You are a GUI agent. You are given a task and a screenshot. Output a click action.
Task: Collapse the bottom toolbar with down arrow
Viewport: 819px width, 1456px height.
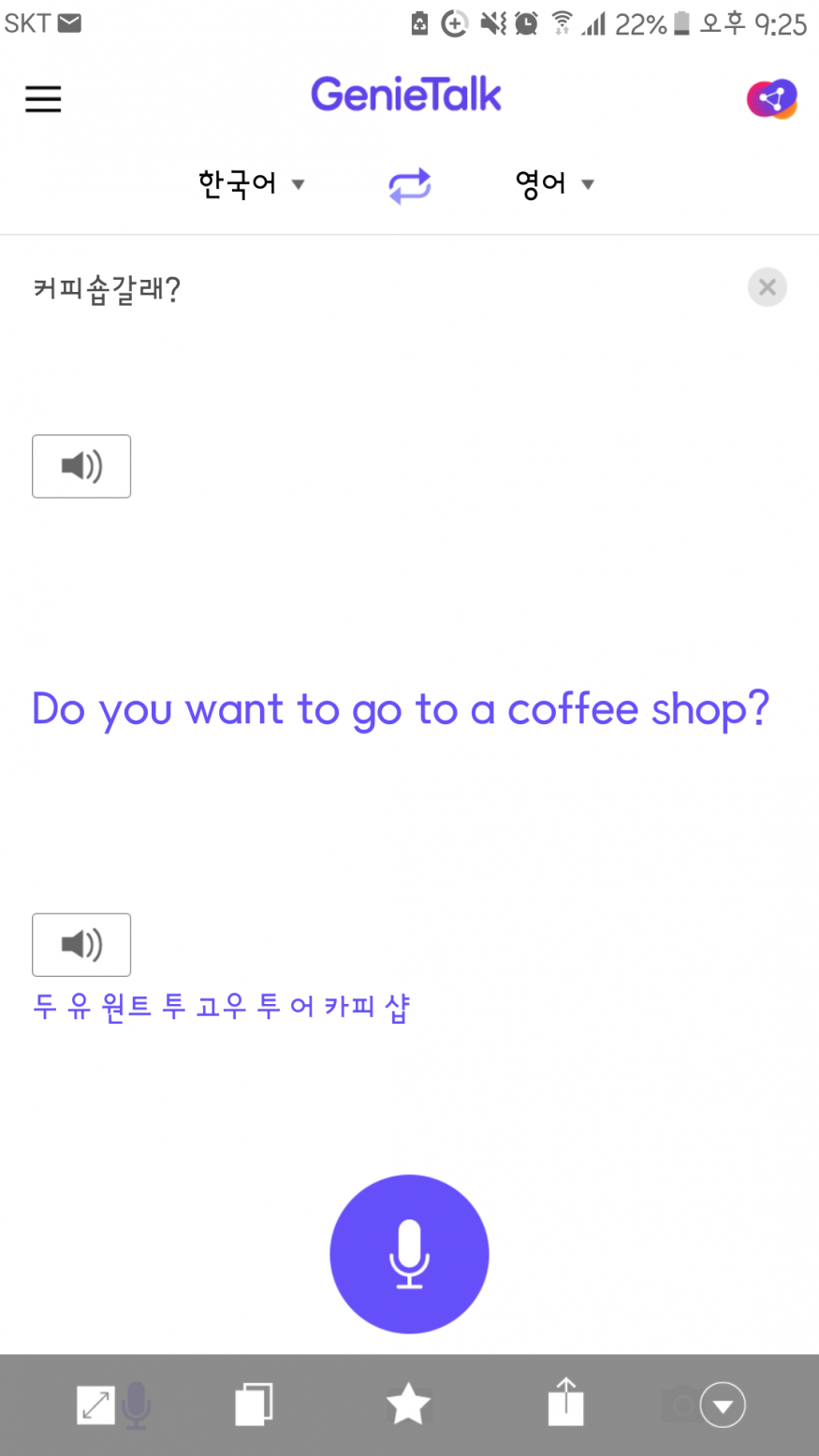(x=723, y=1405)
